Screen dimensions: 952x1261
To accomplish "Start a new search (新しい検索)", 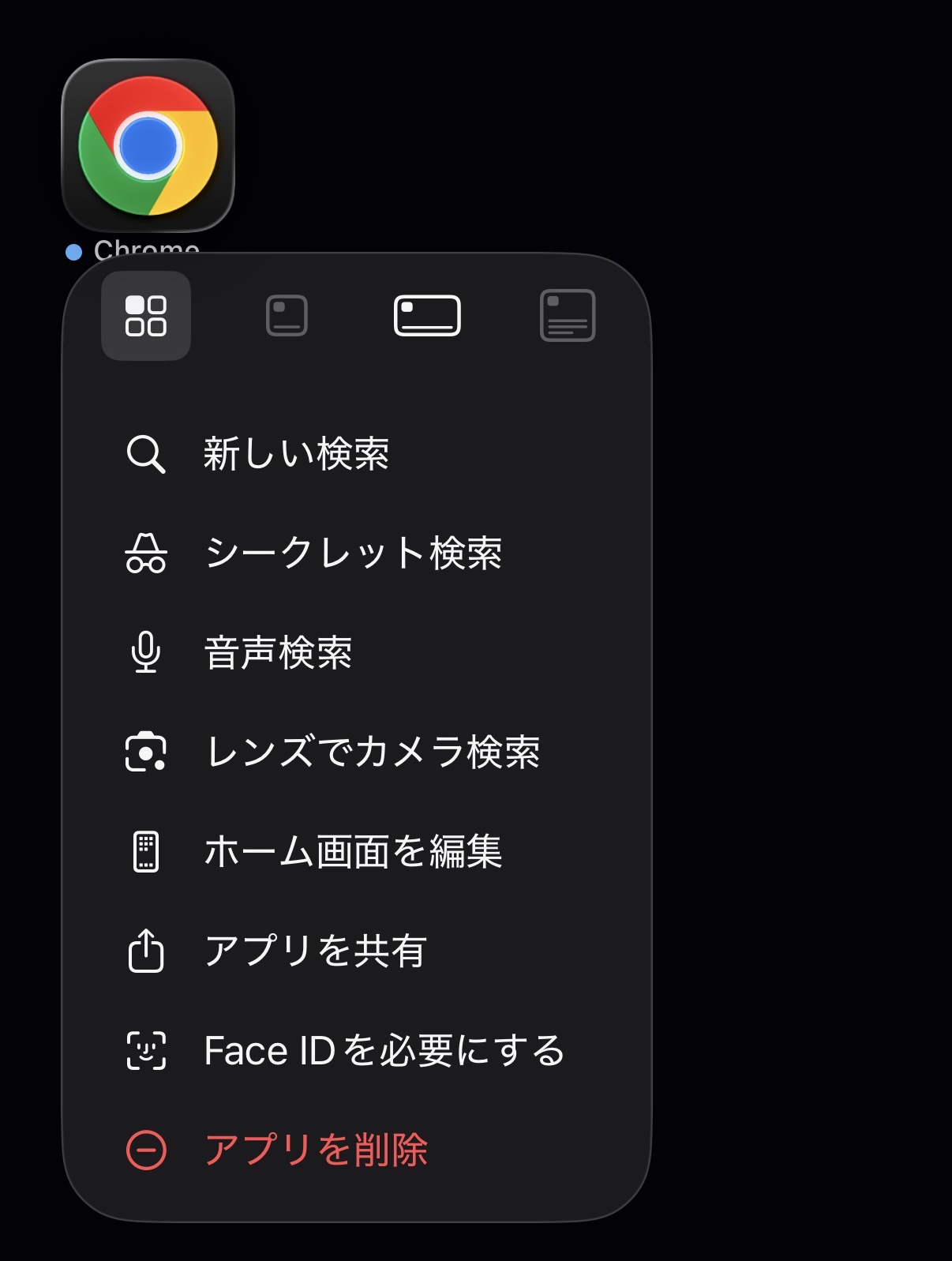I will pos(296,454).
